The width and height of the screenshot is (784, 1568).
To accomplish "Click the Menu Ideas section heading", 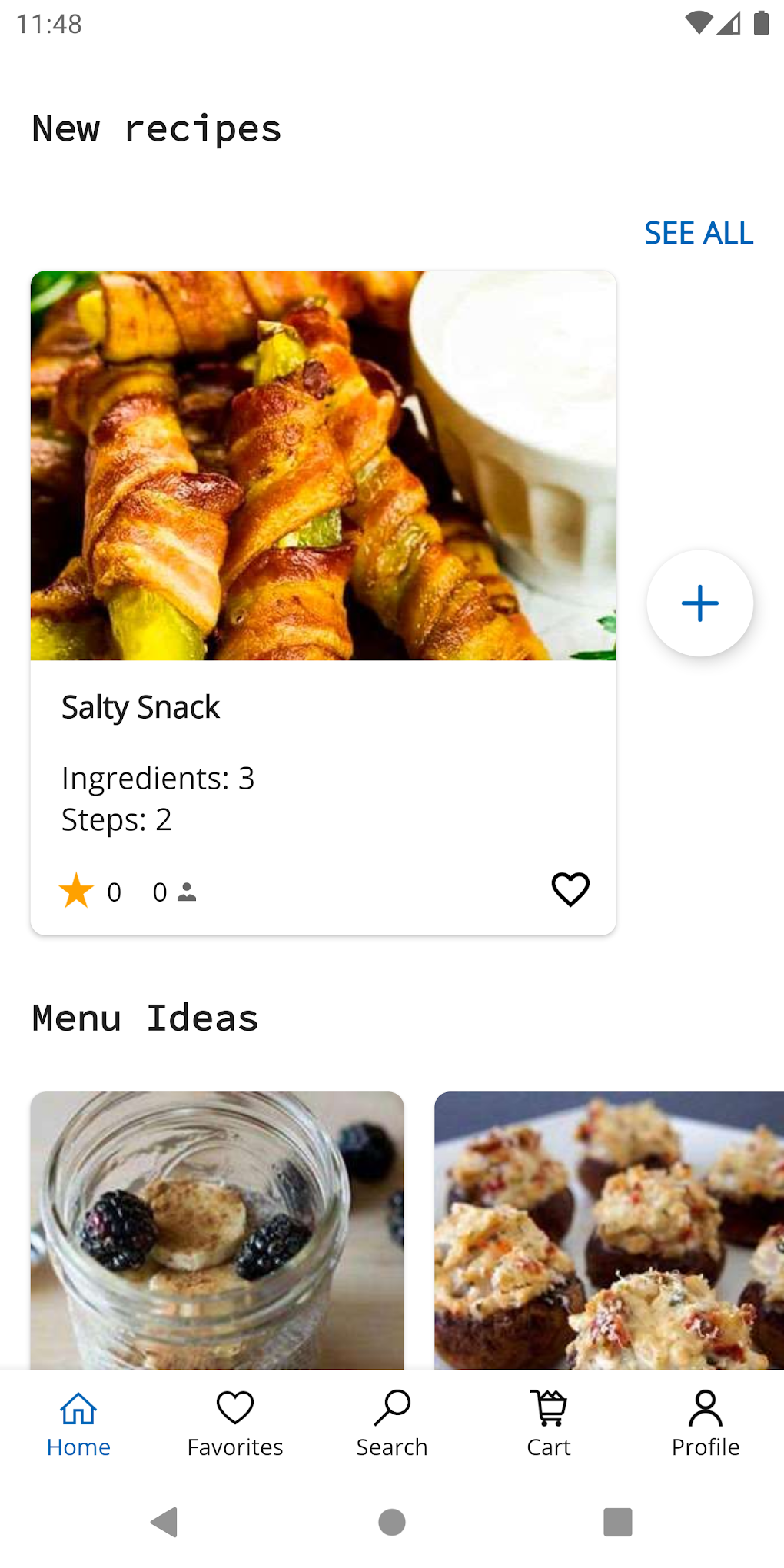I will click(144, 1018).
